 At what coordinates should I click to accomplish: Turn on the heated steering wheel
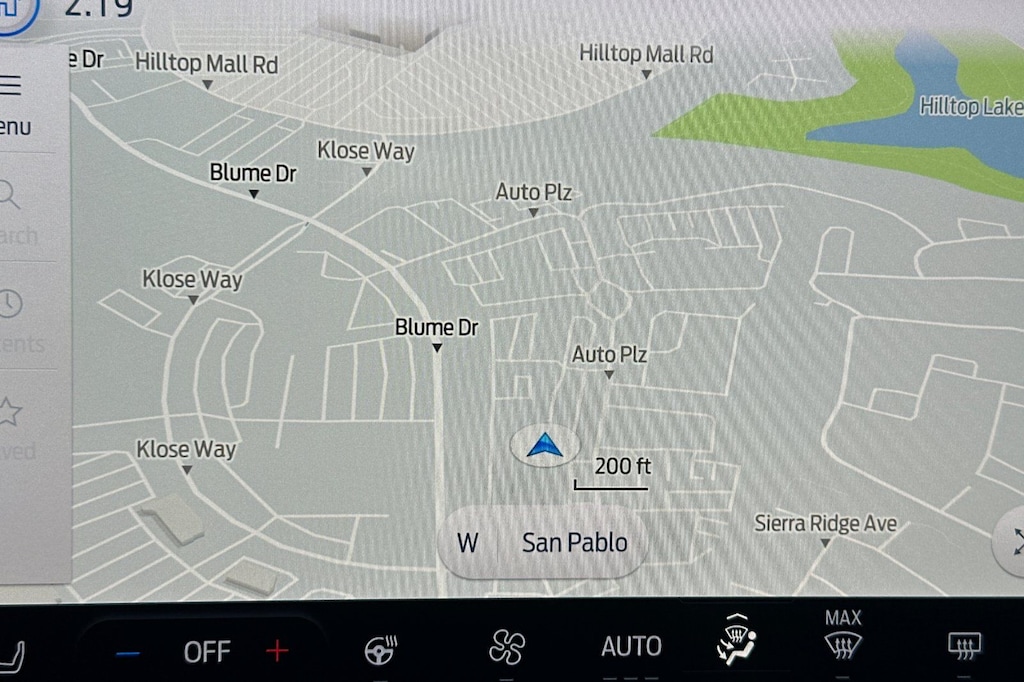click(381, 650)
